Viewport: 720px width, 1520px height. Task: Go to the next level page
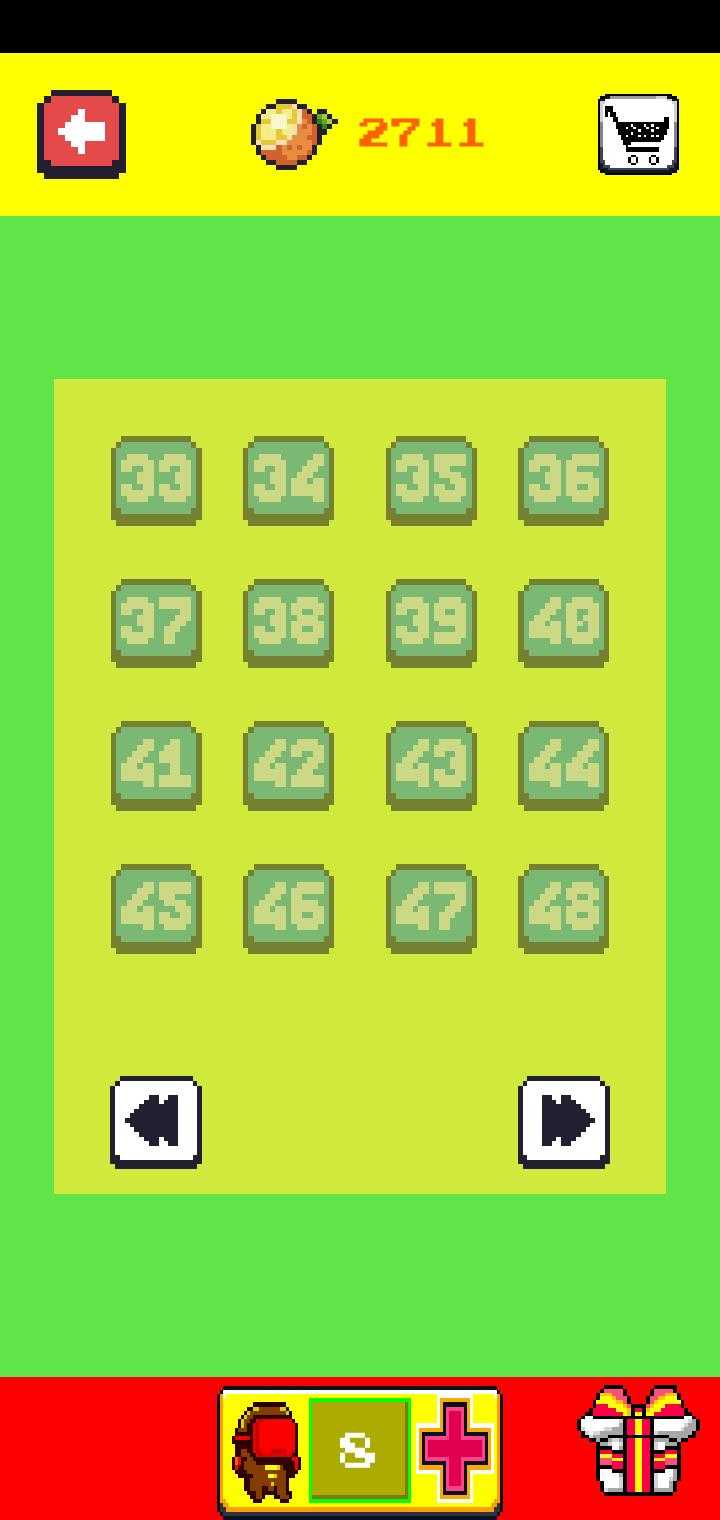click(564, 1122)
